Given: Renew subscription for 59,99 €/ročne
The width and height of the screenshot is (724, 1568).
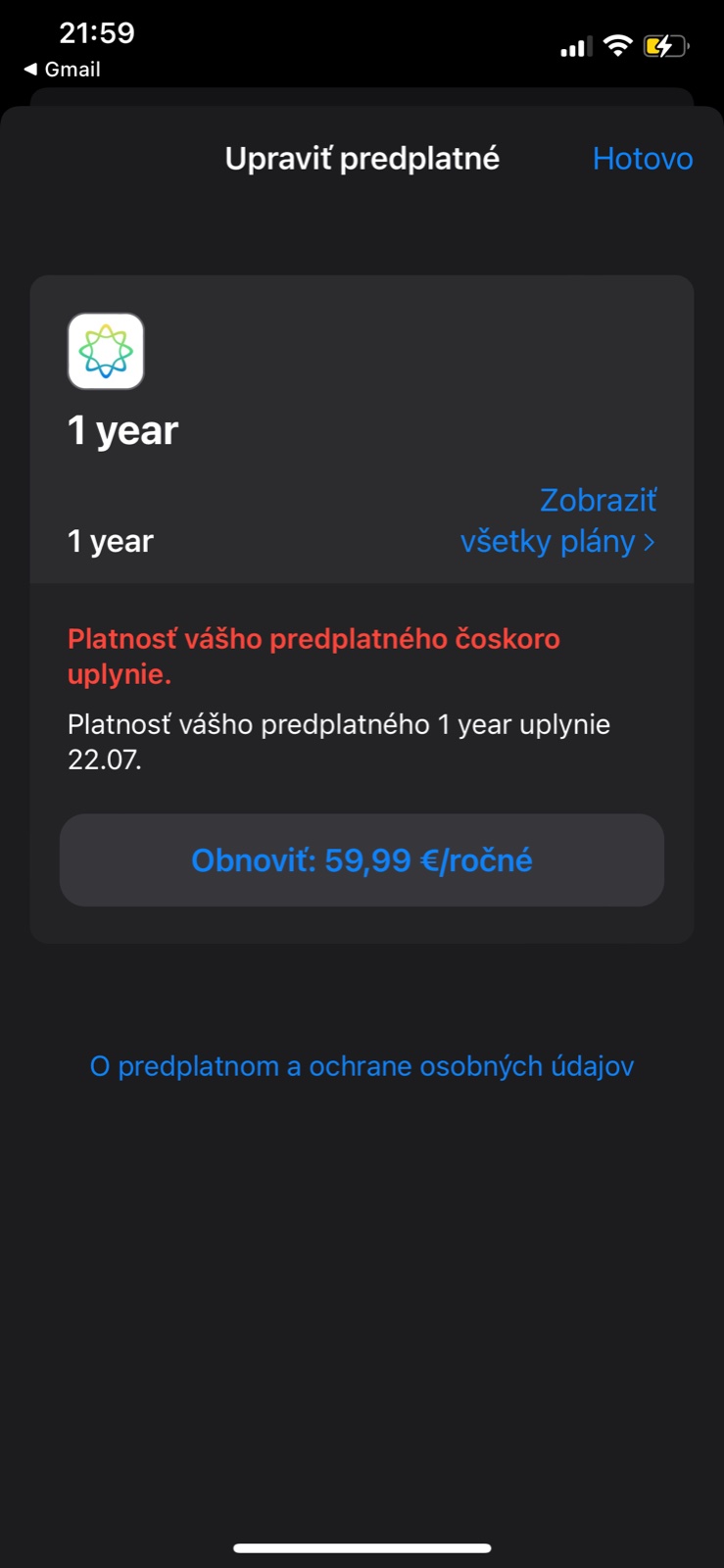Looking at the screenshot, I should (362, 860).
